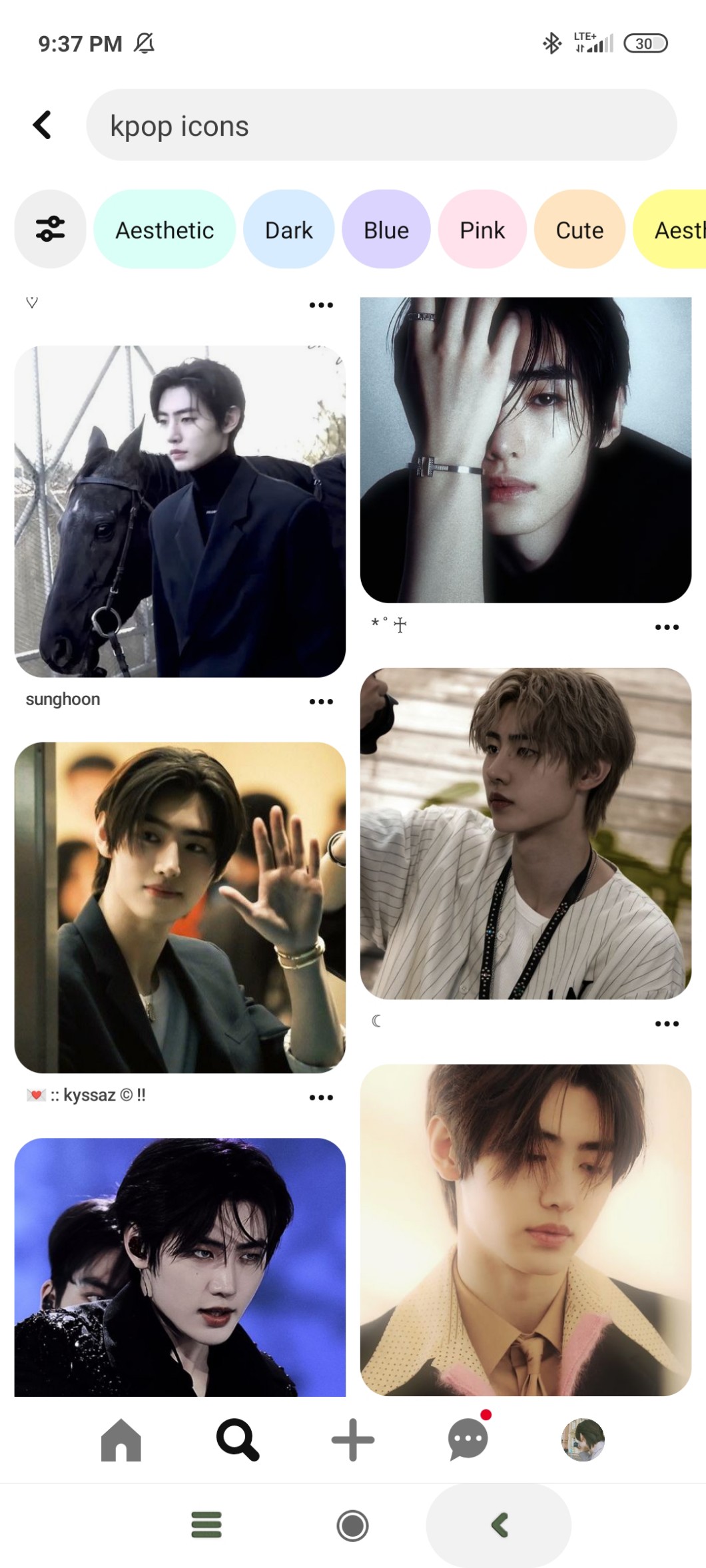
Task: Edit the "kpop icons" search field
Action: (x=381, y=125)
